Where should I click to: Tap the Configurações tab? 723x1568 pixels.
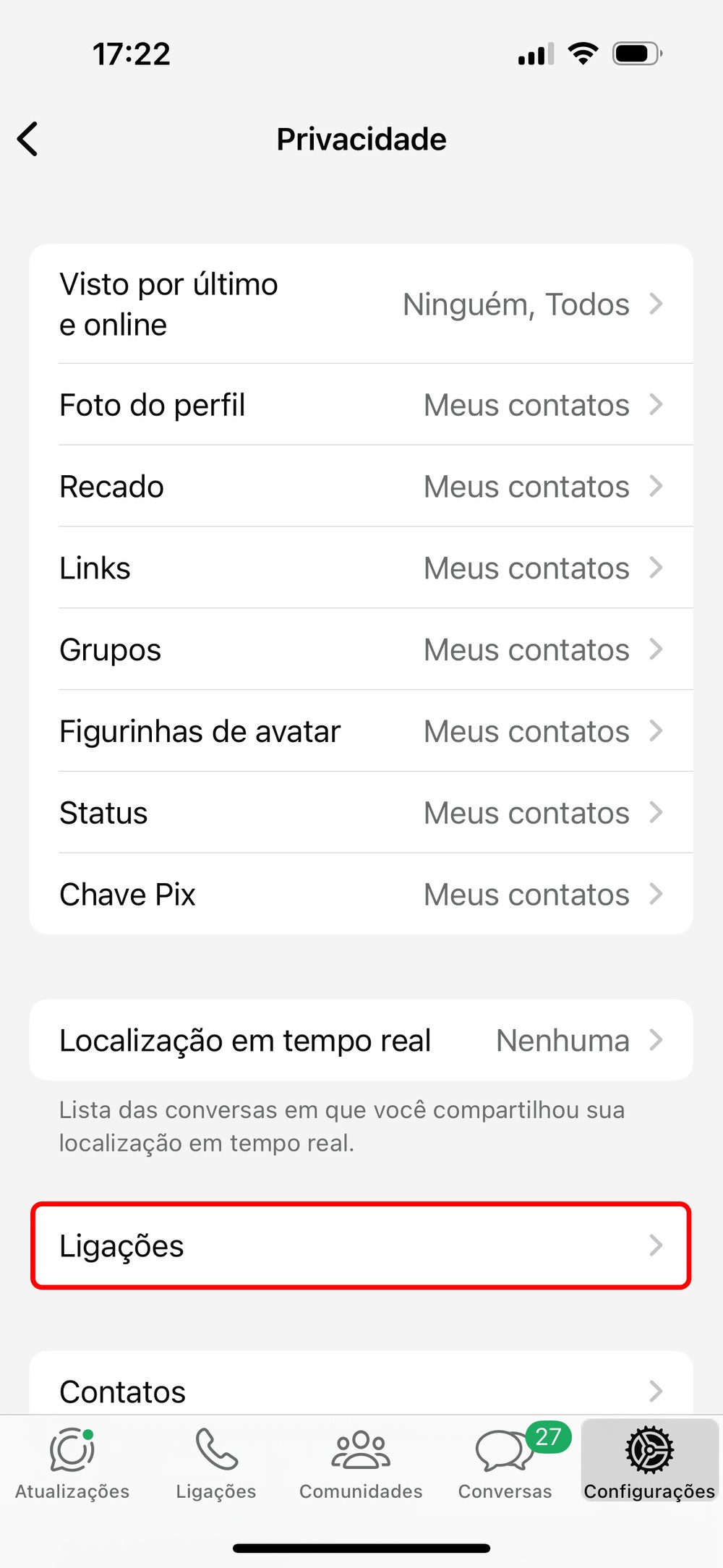coord(649,1462)
